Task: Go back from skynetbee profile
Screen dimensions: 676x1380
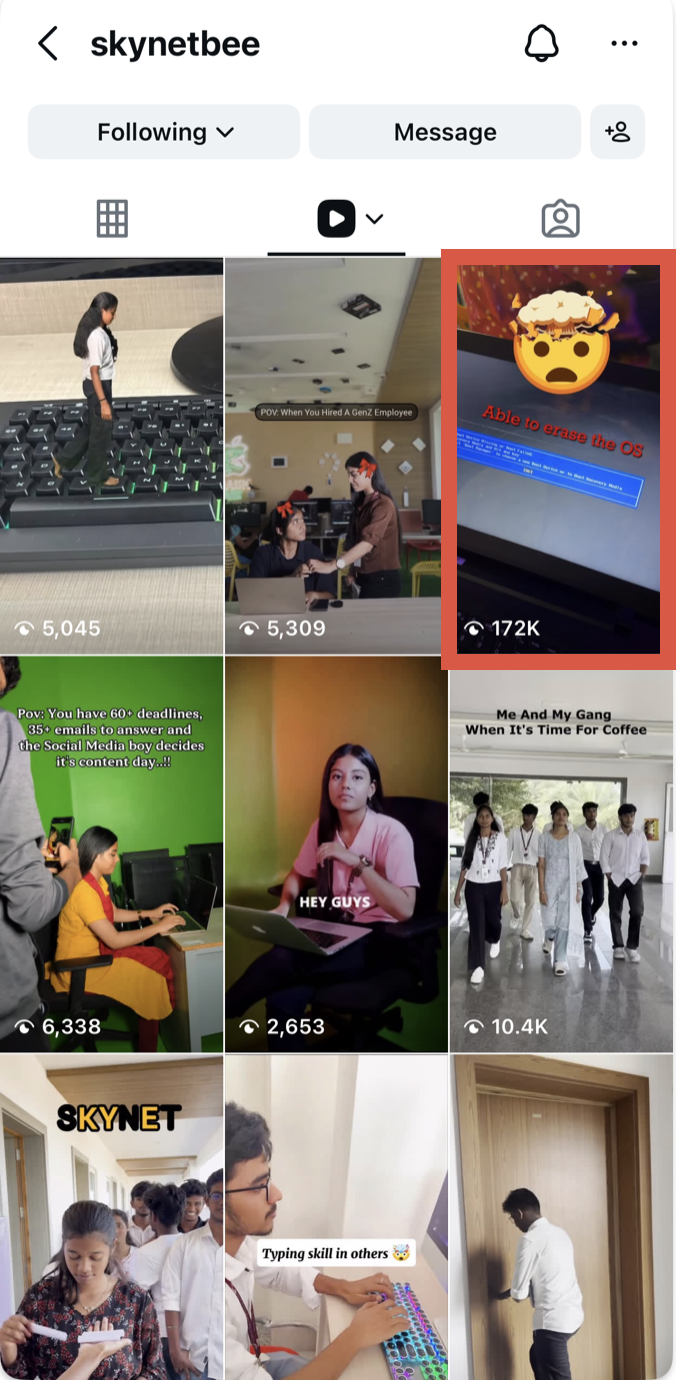Action: [47, 44]
